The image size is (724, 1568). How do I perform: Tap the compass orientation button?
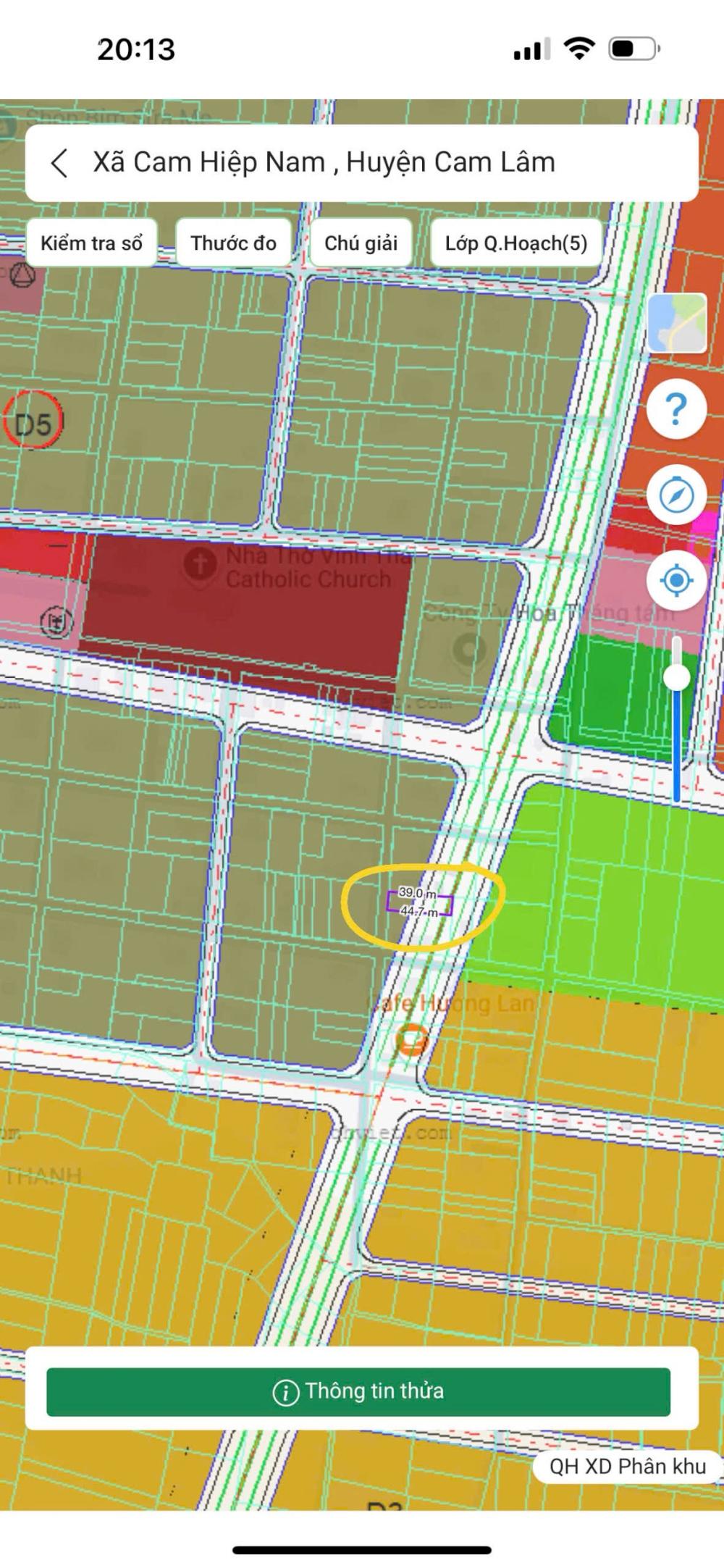click(676, 495)
